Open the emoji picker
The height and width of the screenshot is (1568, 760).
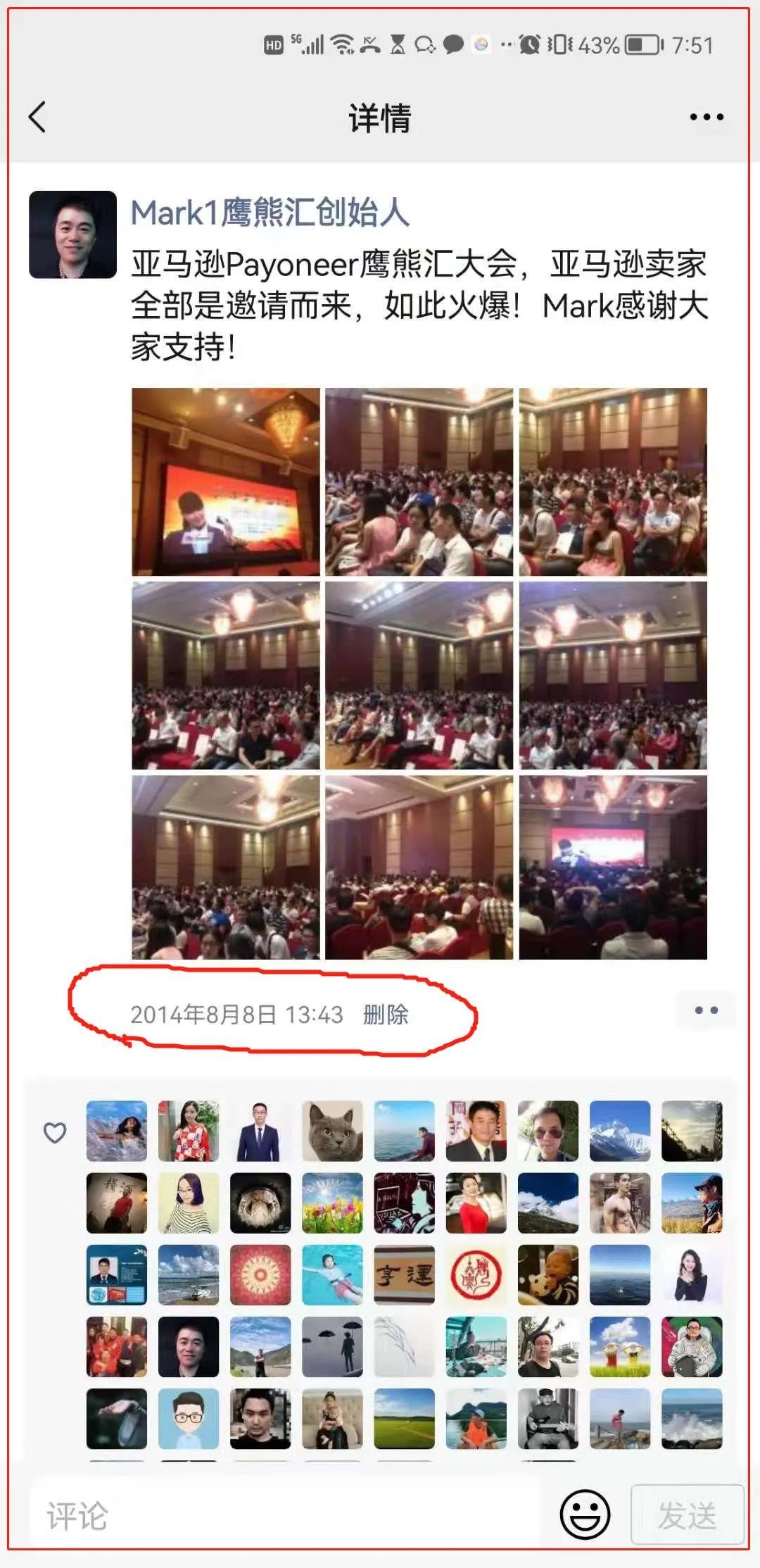584,1514
